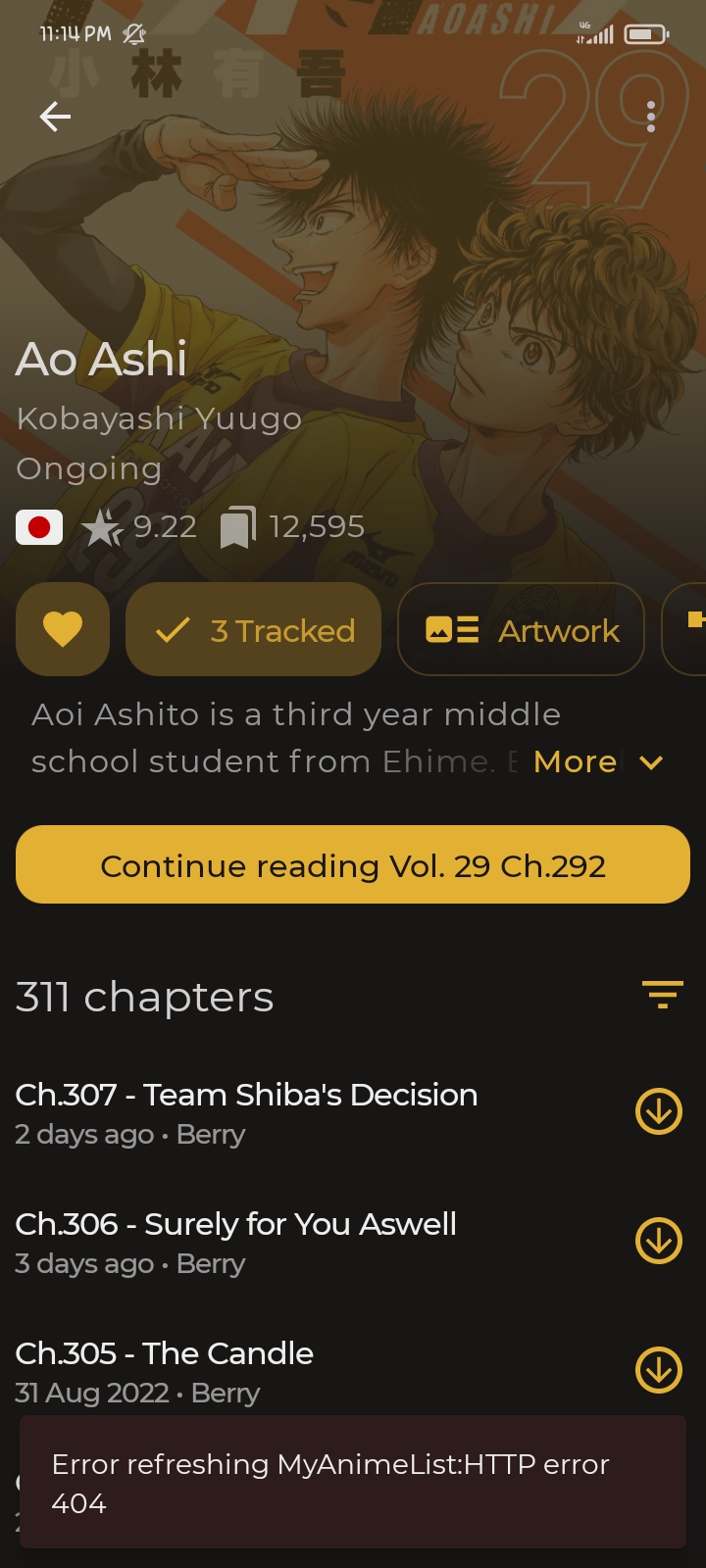Download Ch.306 Surely for You Aswell
706x1568 pixels.
tap(659, 1241)
